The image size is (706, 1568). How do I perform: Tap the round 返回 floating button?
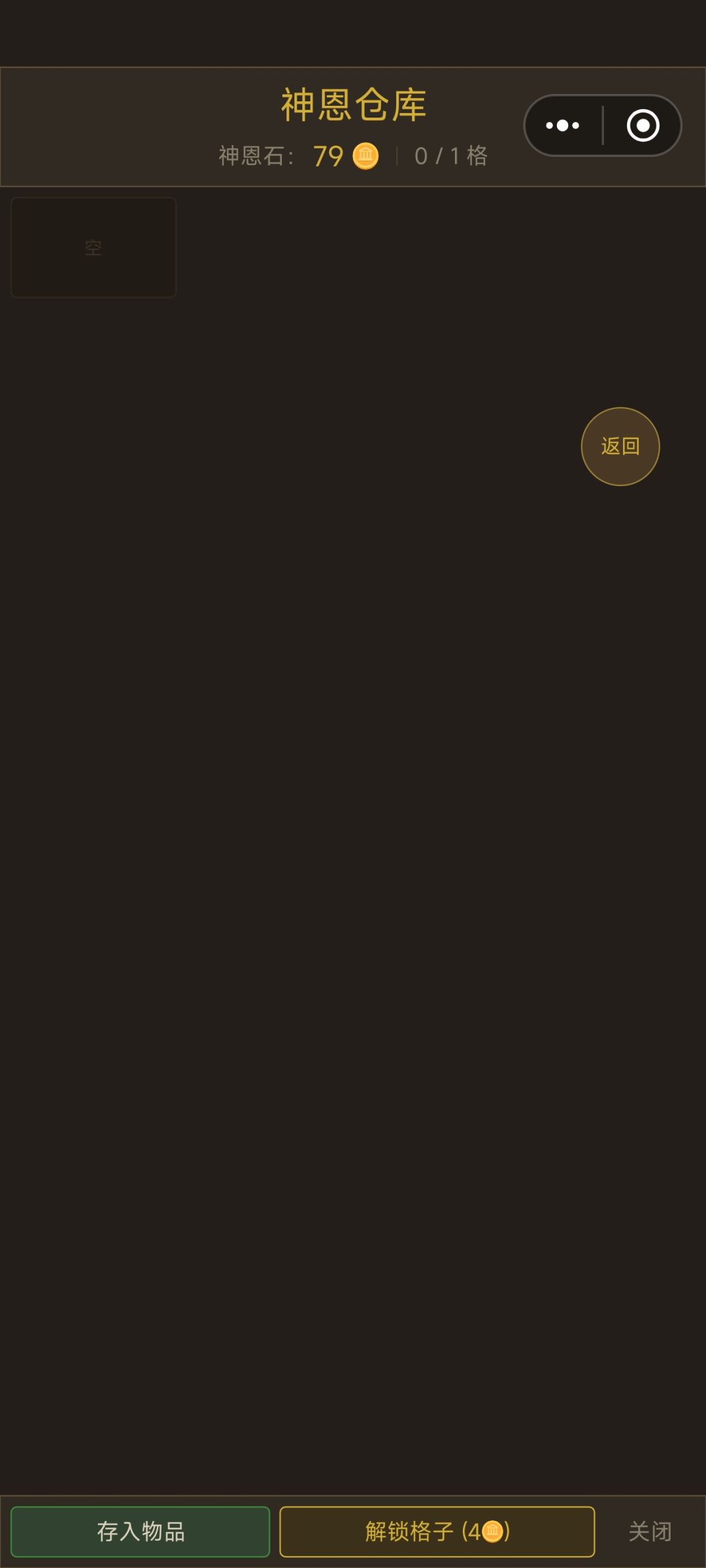pyautogui.click(x=620, y=446)
